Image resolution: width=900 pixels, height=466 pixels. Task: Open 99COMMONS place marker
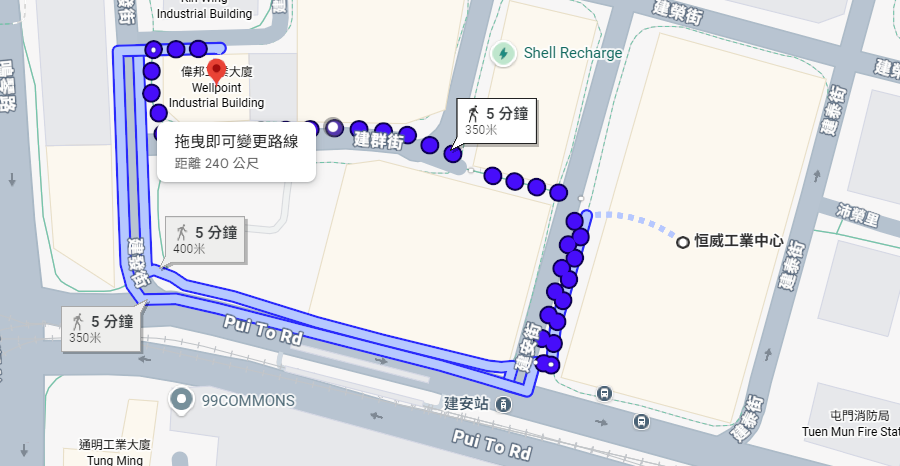click(182, 400)
